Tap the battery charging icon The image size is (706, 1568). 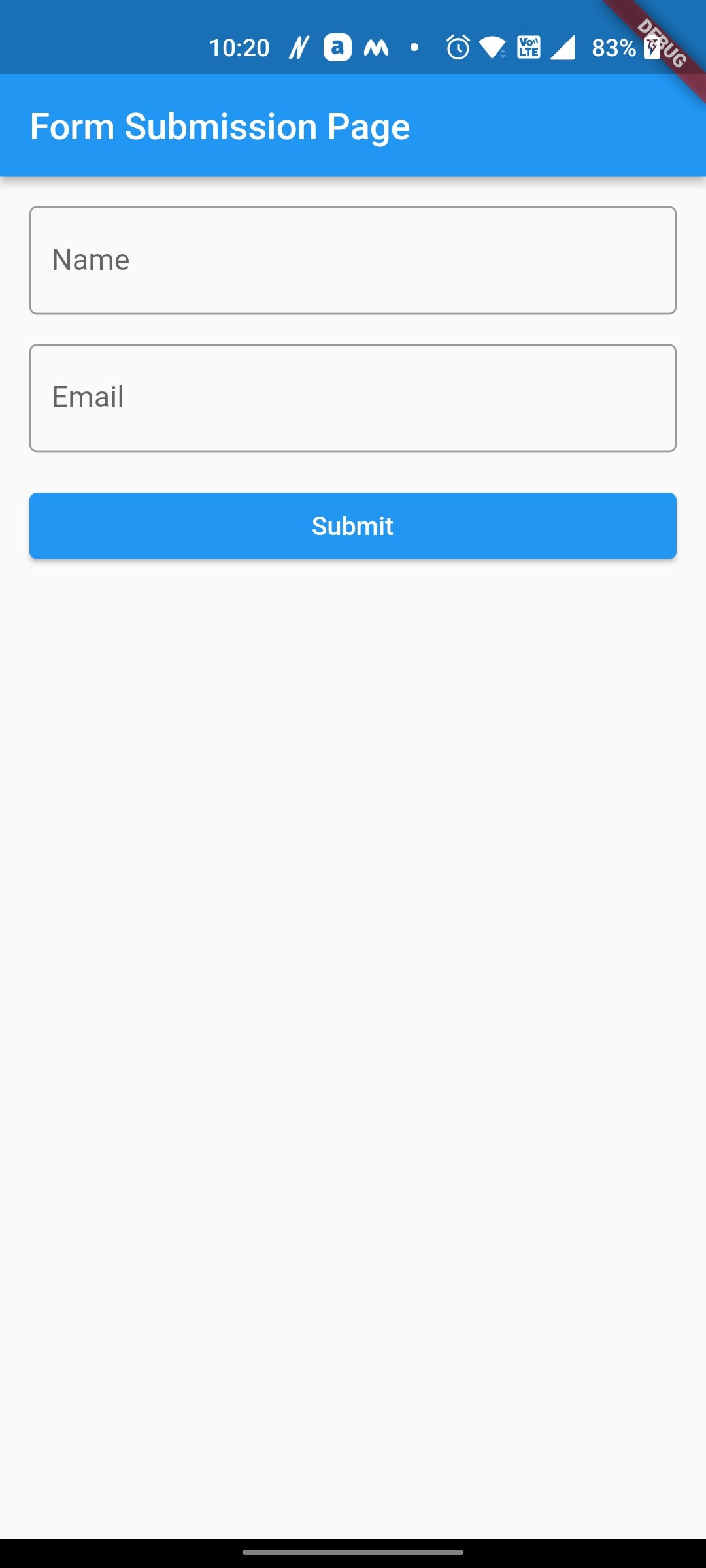[x=652, y=47]
